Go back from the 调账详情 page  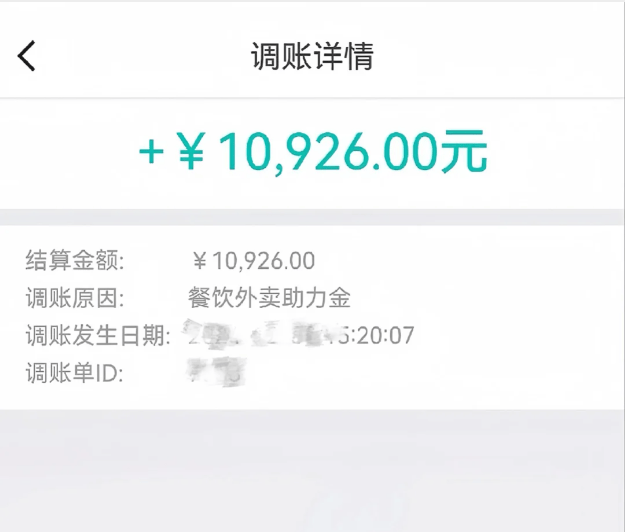click(27, 56)
